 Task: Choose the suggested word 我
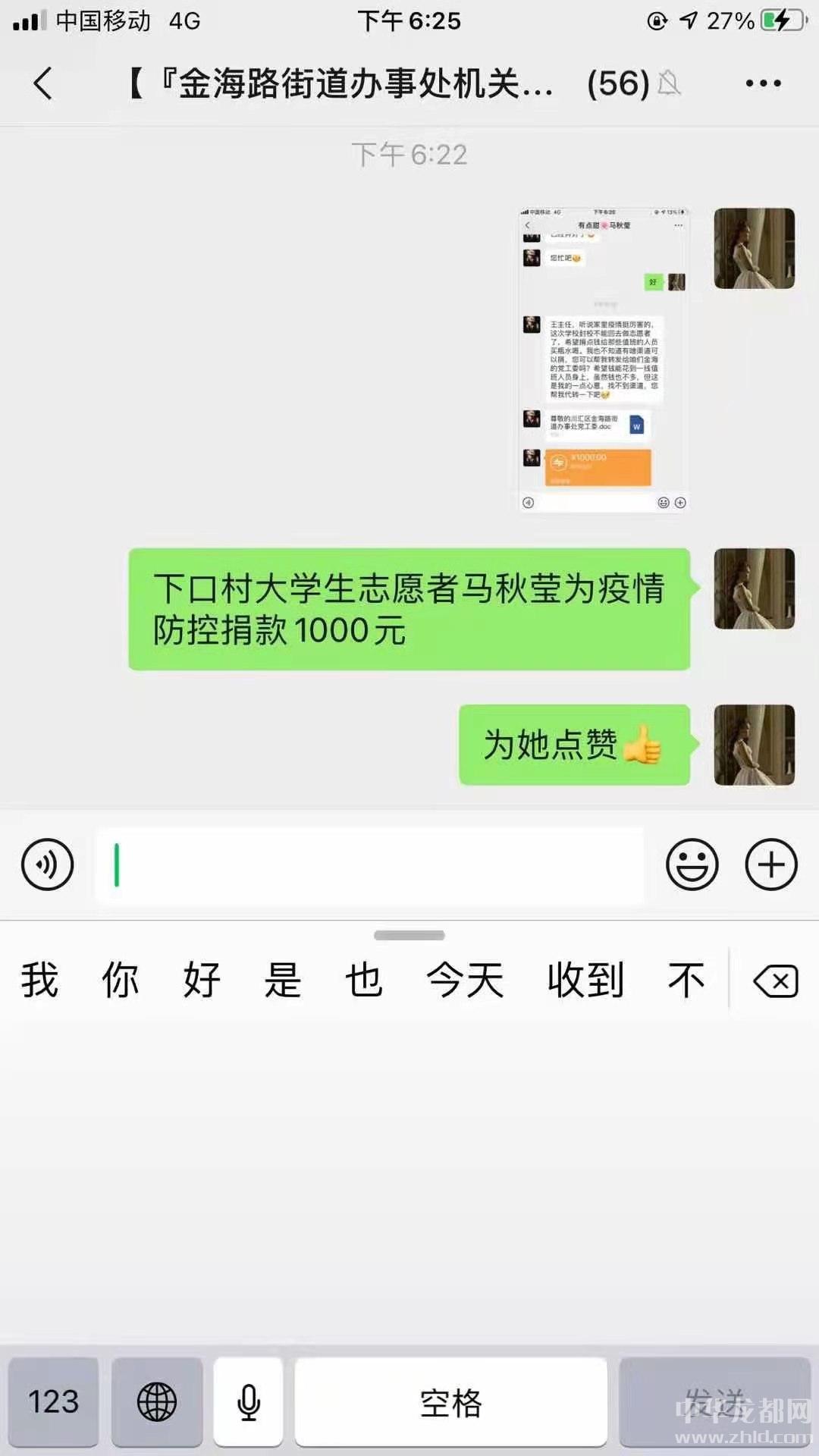(x=39, y=980)
